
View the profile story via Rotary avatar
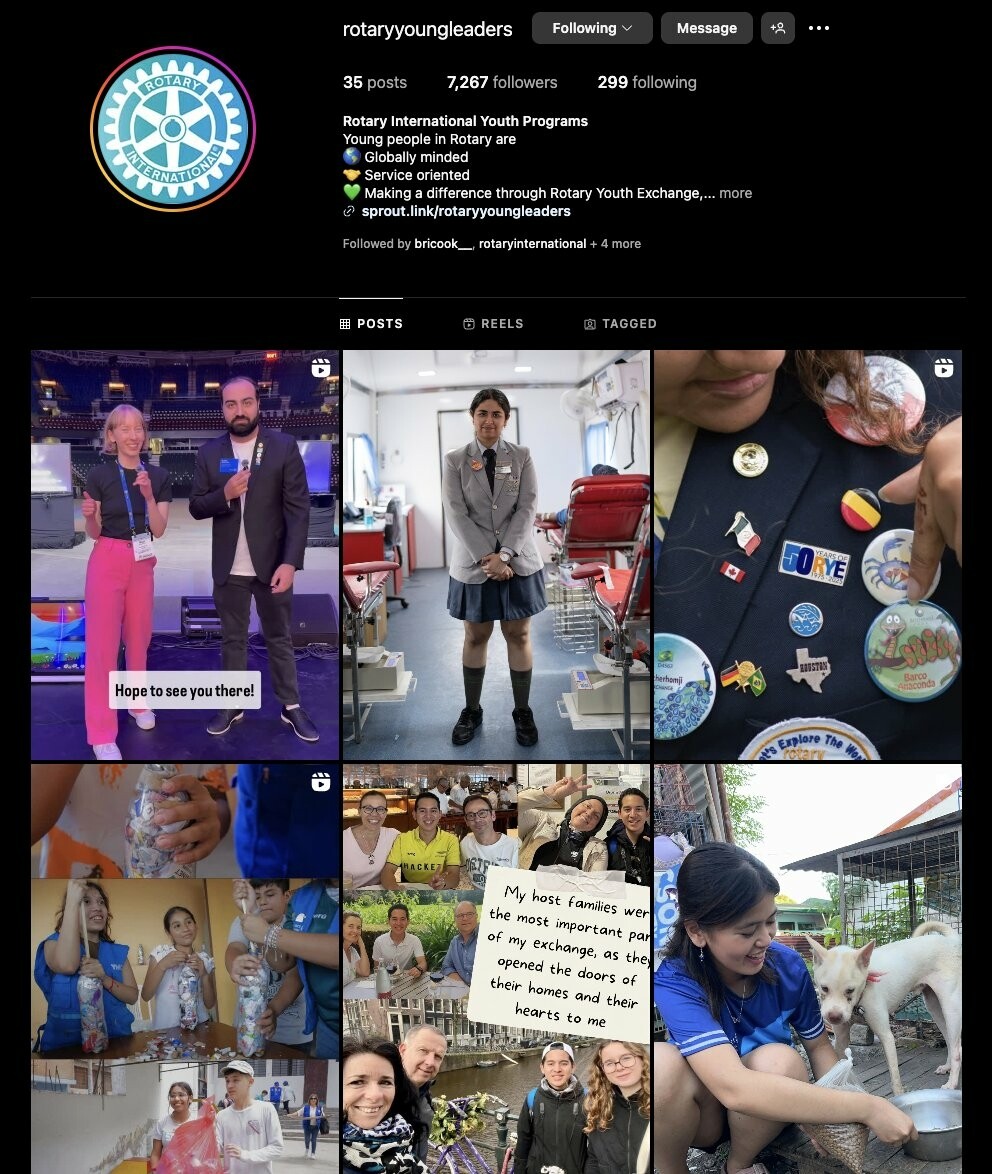173,129
